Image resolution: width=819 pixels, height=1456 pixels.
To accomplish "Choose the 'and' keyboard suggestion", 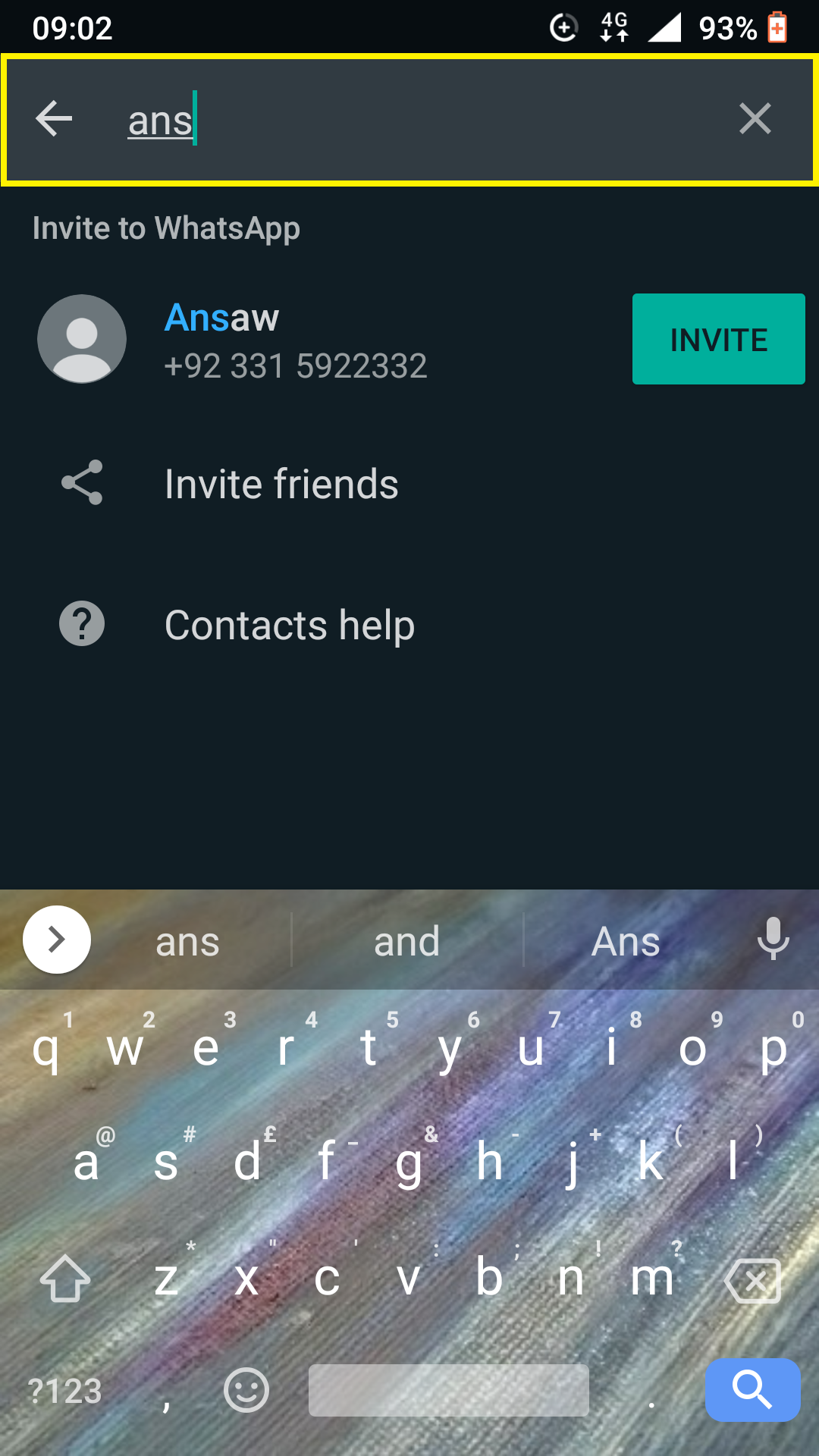I will point(407,941).
